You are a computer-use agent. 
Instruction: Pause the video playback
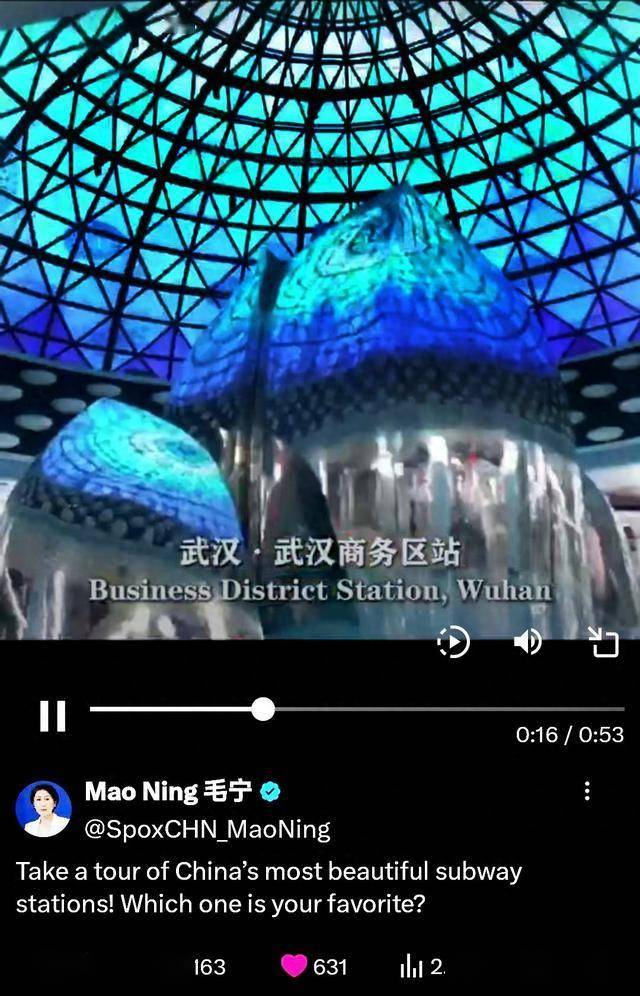(52, 715)
